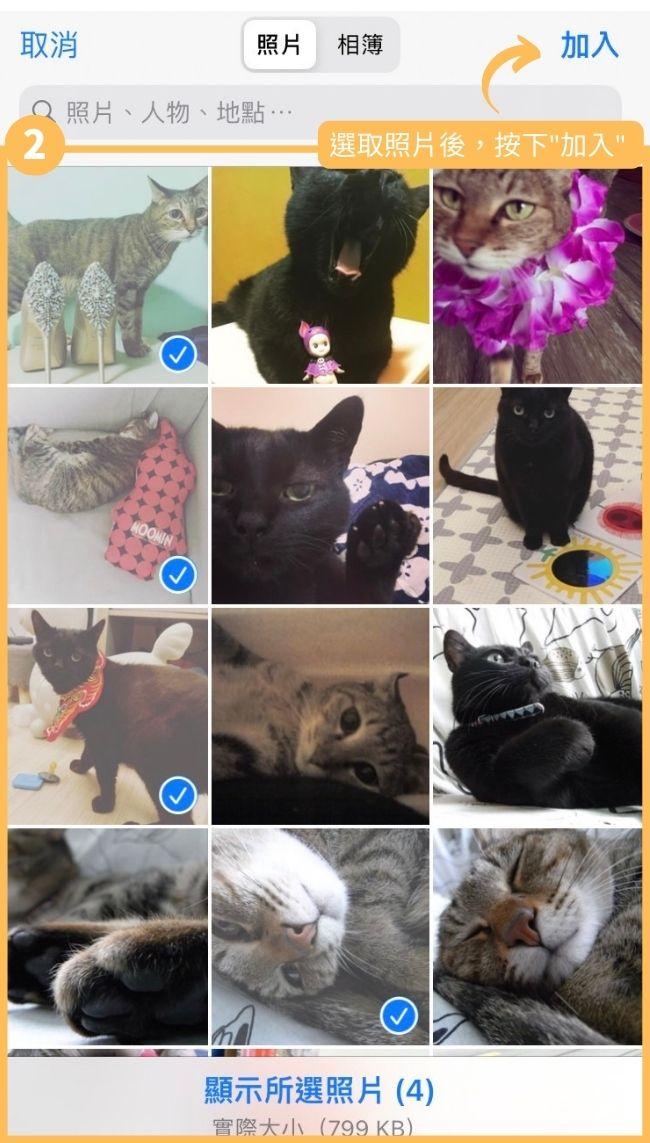Select the sepia tabby cat lying down

click(320, 716)
